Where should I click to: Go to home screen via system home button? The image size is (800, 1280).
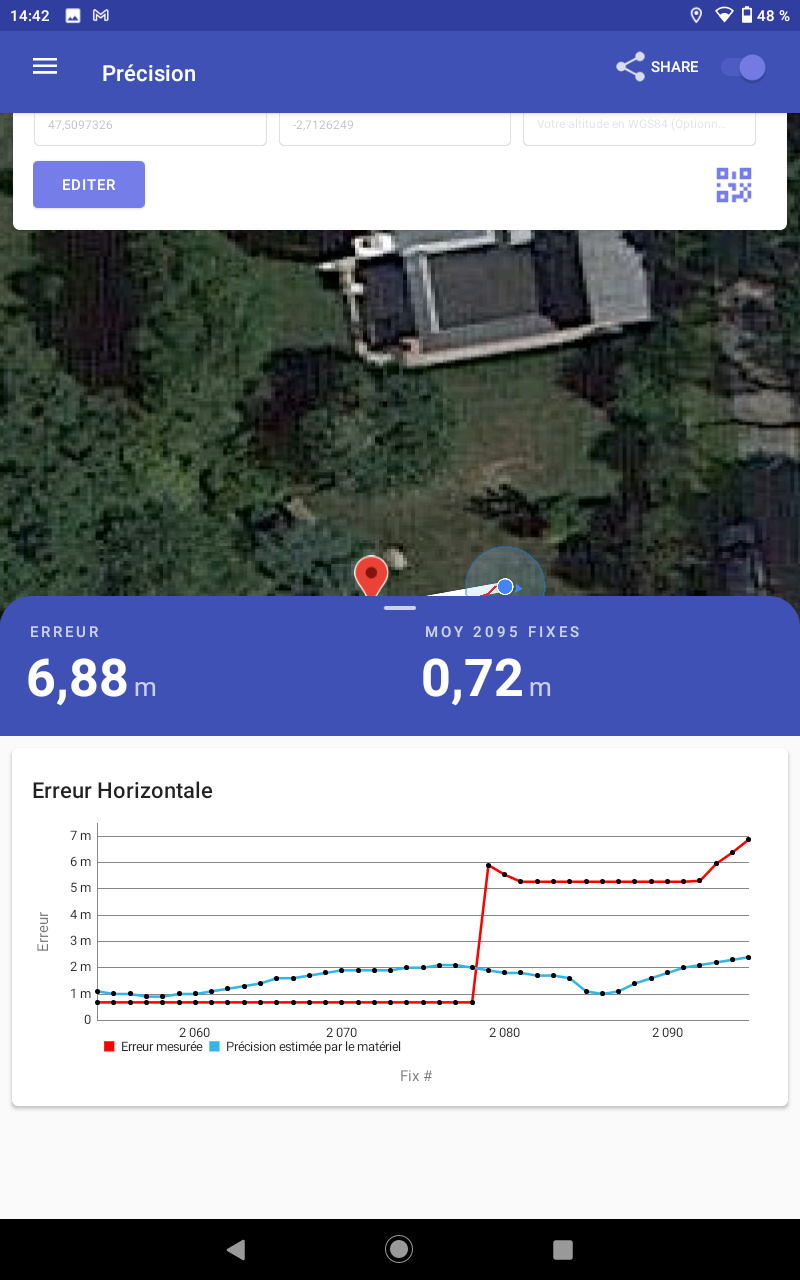tap(399, 1249)
